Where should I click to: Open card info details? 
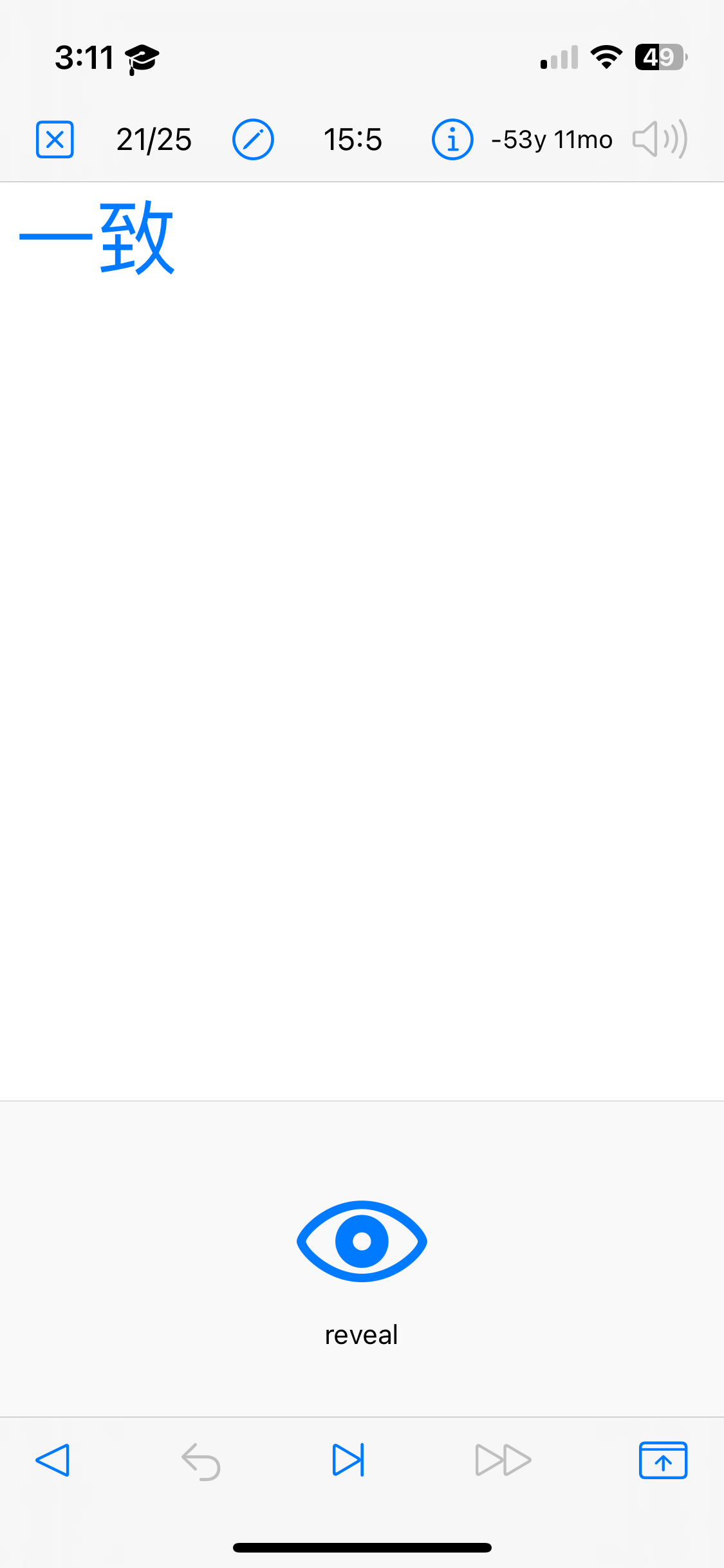point(452,139)
